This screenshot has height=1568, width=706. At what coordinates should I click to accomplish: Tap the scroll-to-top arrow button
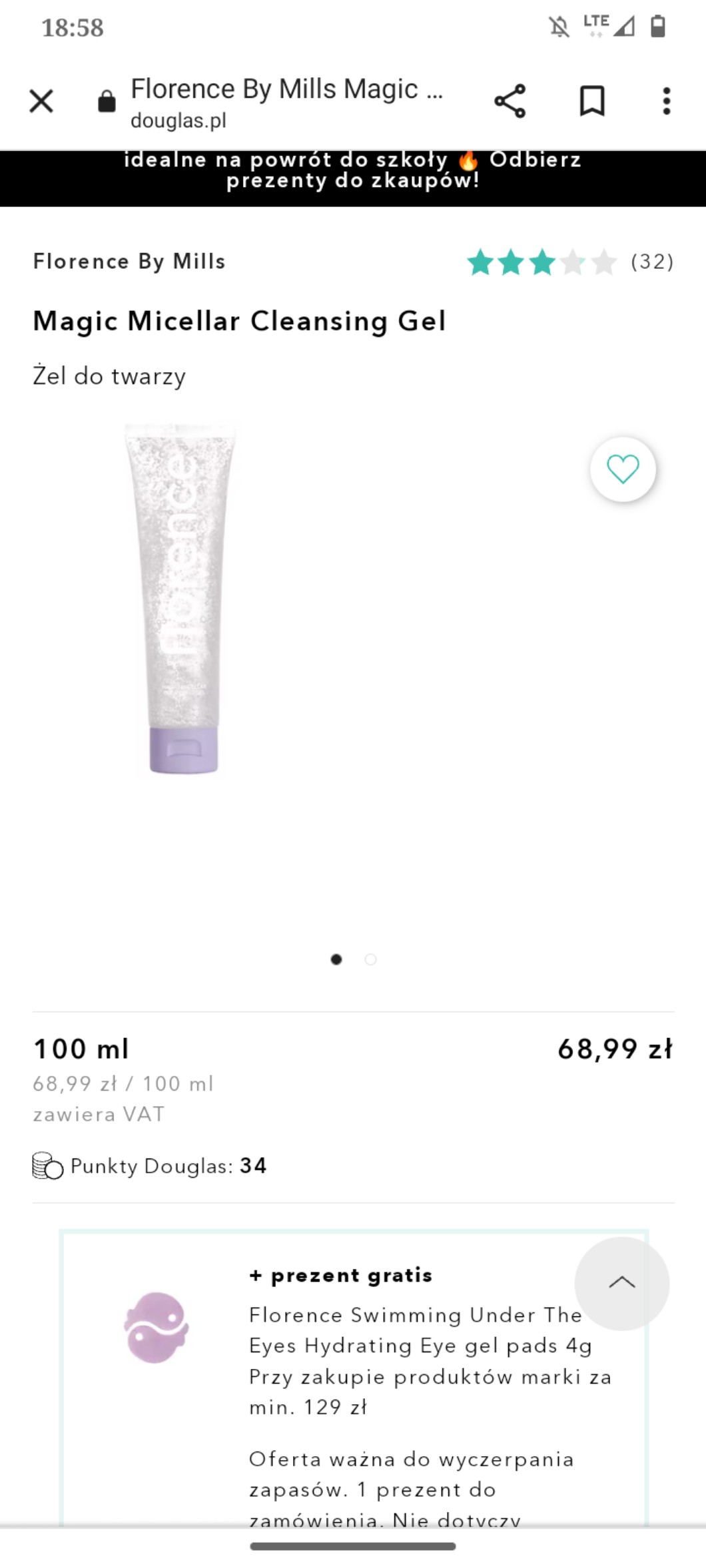pos(621,1283)
